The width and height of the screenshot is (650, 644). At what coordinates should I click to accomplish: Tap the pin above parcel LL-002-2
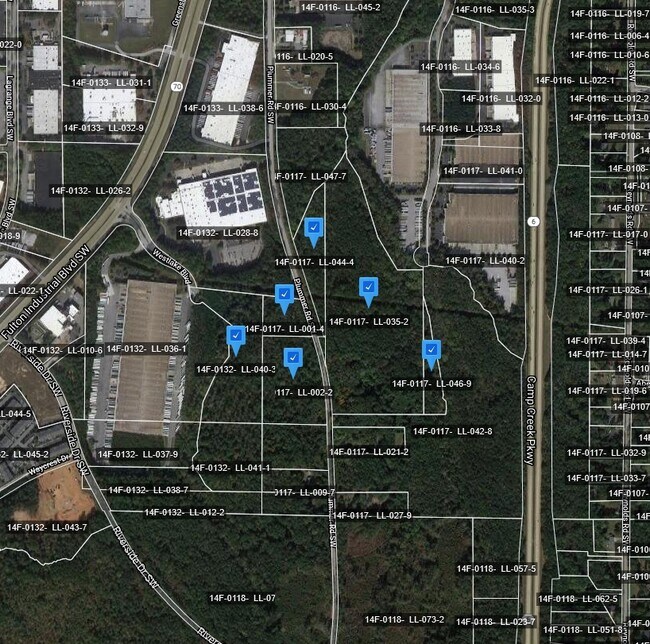point(293,358)
